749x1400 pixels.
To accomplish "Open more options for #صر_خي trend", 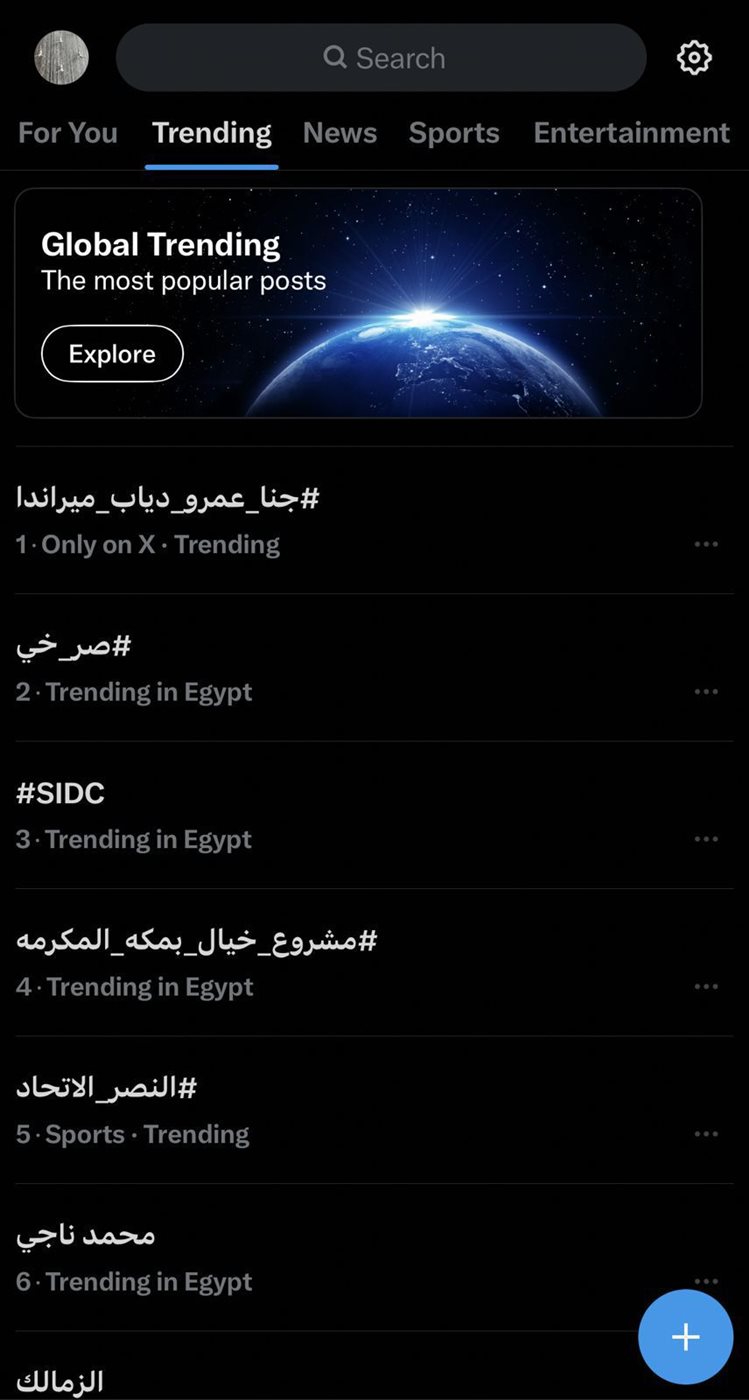I will pos(707,691).
